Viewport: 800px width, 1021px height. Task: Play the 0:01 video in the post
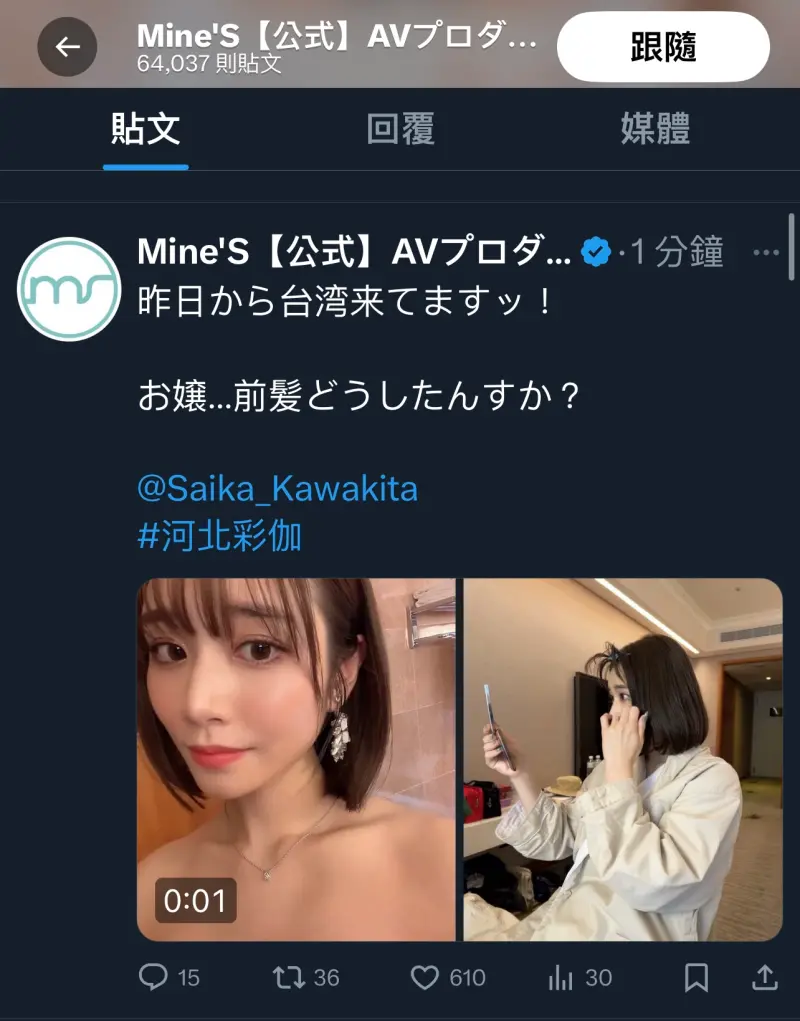[296, 759]
